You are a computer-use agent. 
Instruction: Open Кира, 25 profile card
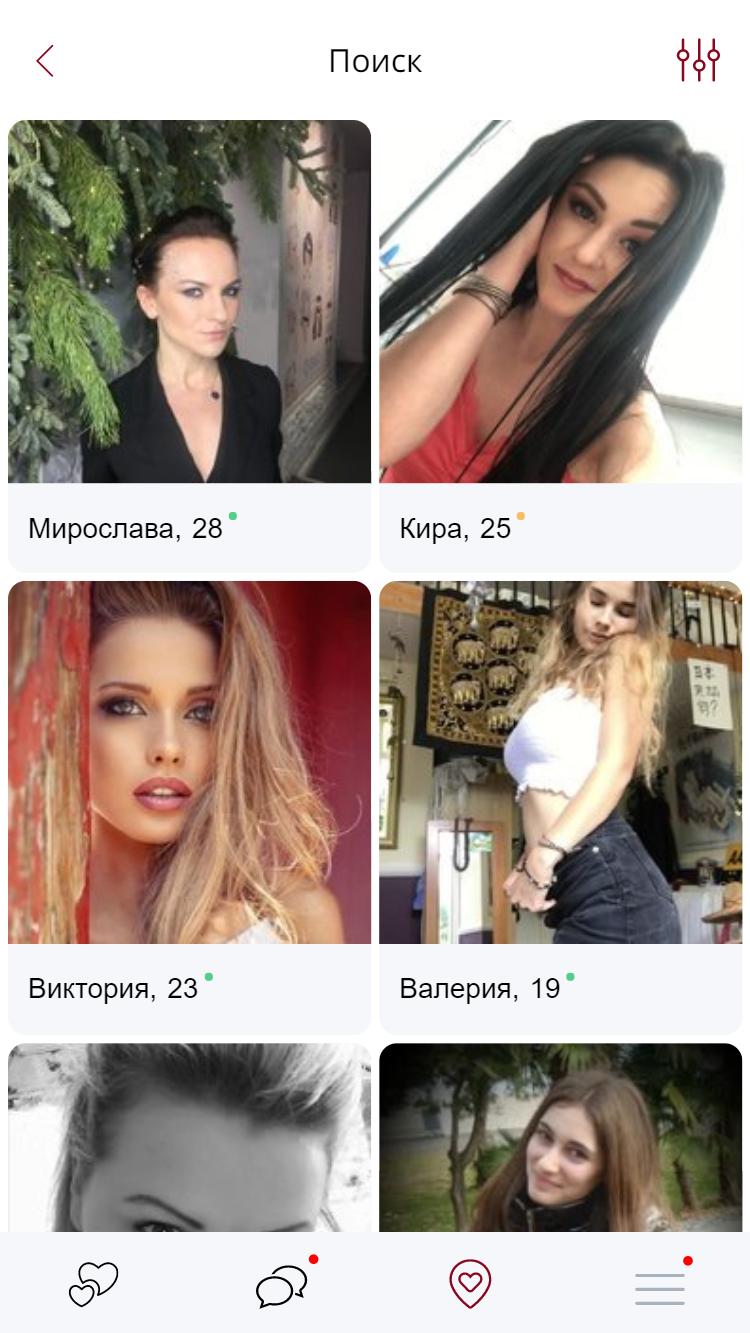click(560, 345)
